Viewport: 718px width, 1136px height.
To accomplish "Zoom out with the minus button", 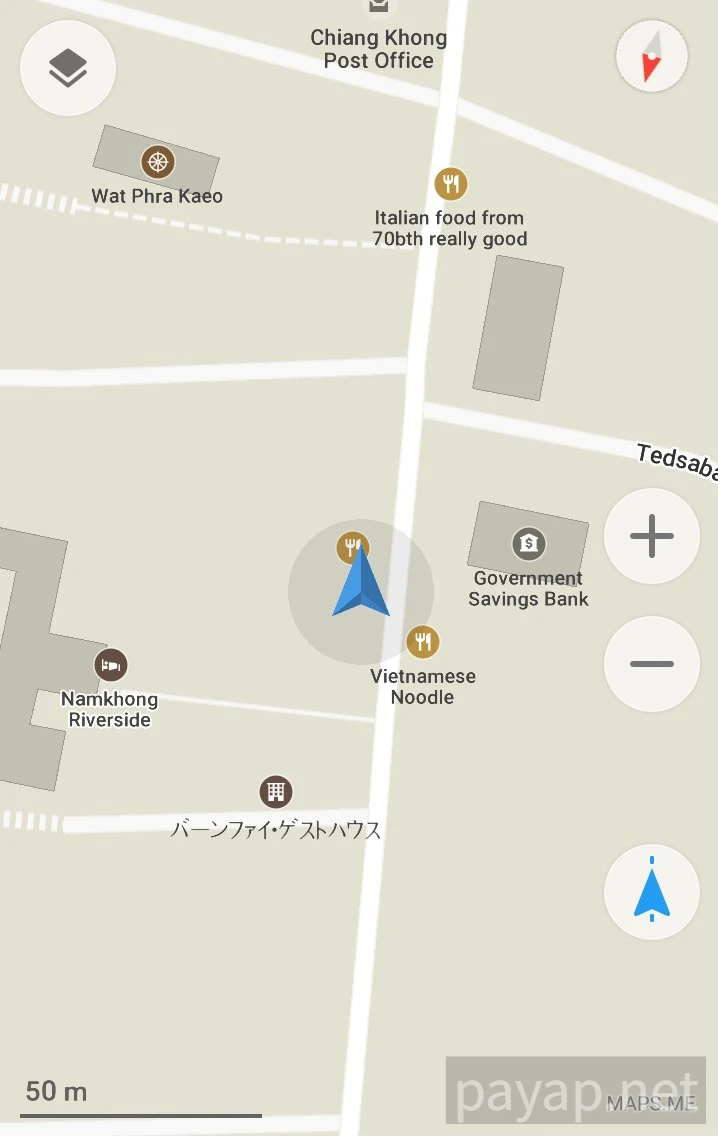I will (652, 664).
